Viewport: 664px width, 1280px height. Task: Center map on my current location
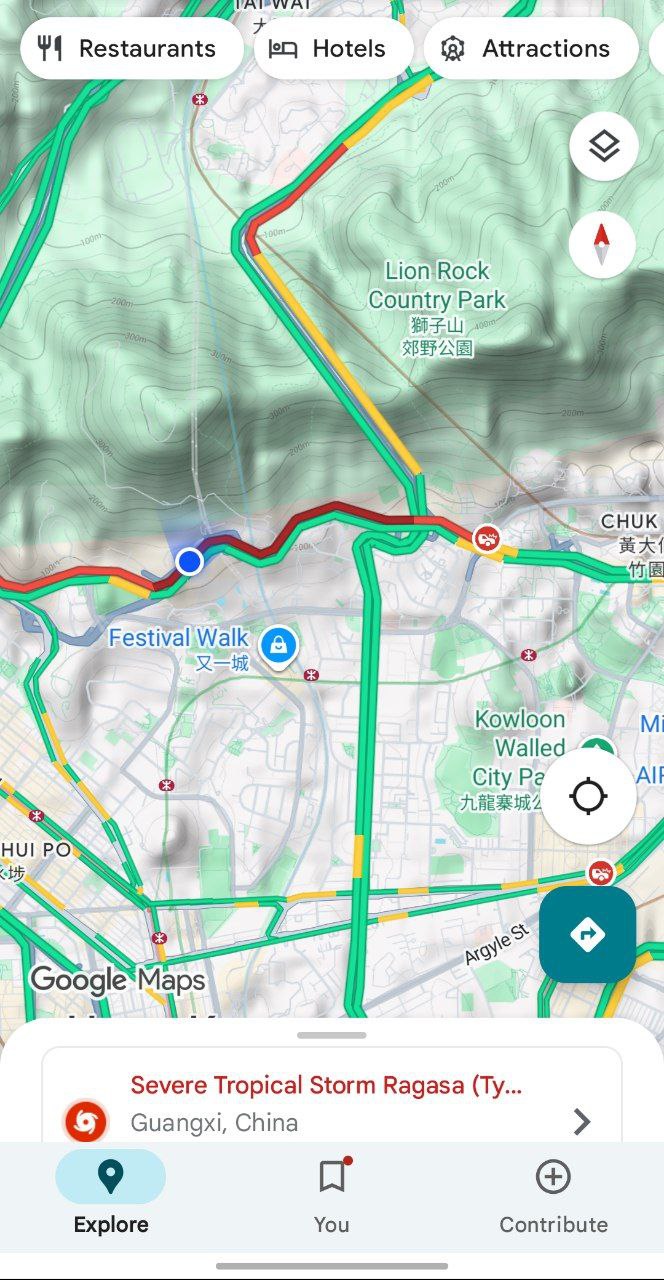tap(588, 797)
